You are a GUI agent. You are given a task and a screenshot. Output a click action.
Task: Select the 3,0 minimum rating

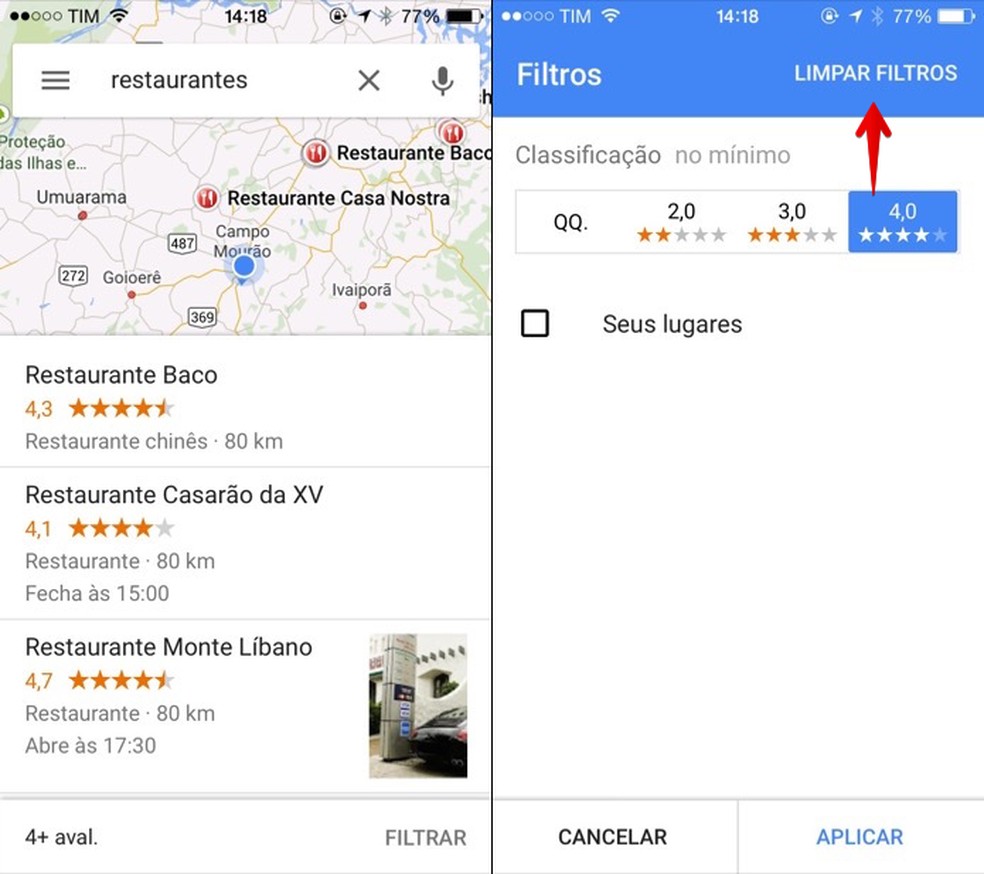791,222
